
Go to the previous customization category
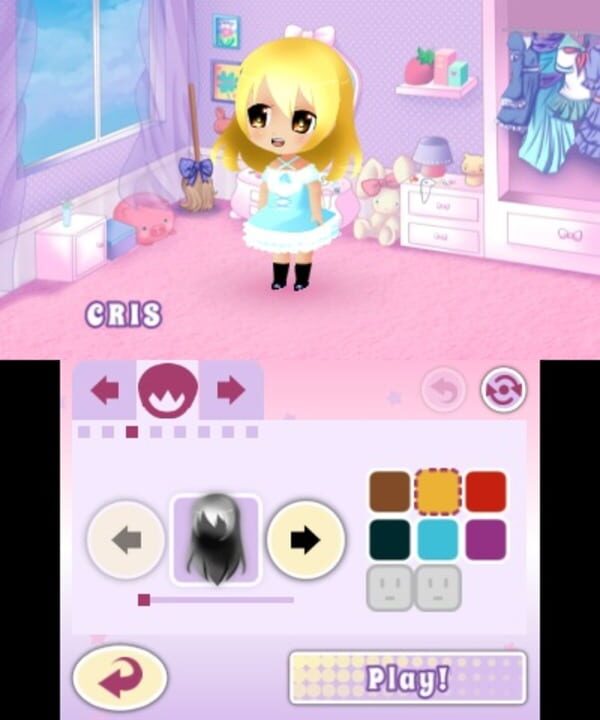pyautogui.click(x=104, y=390)
